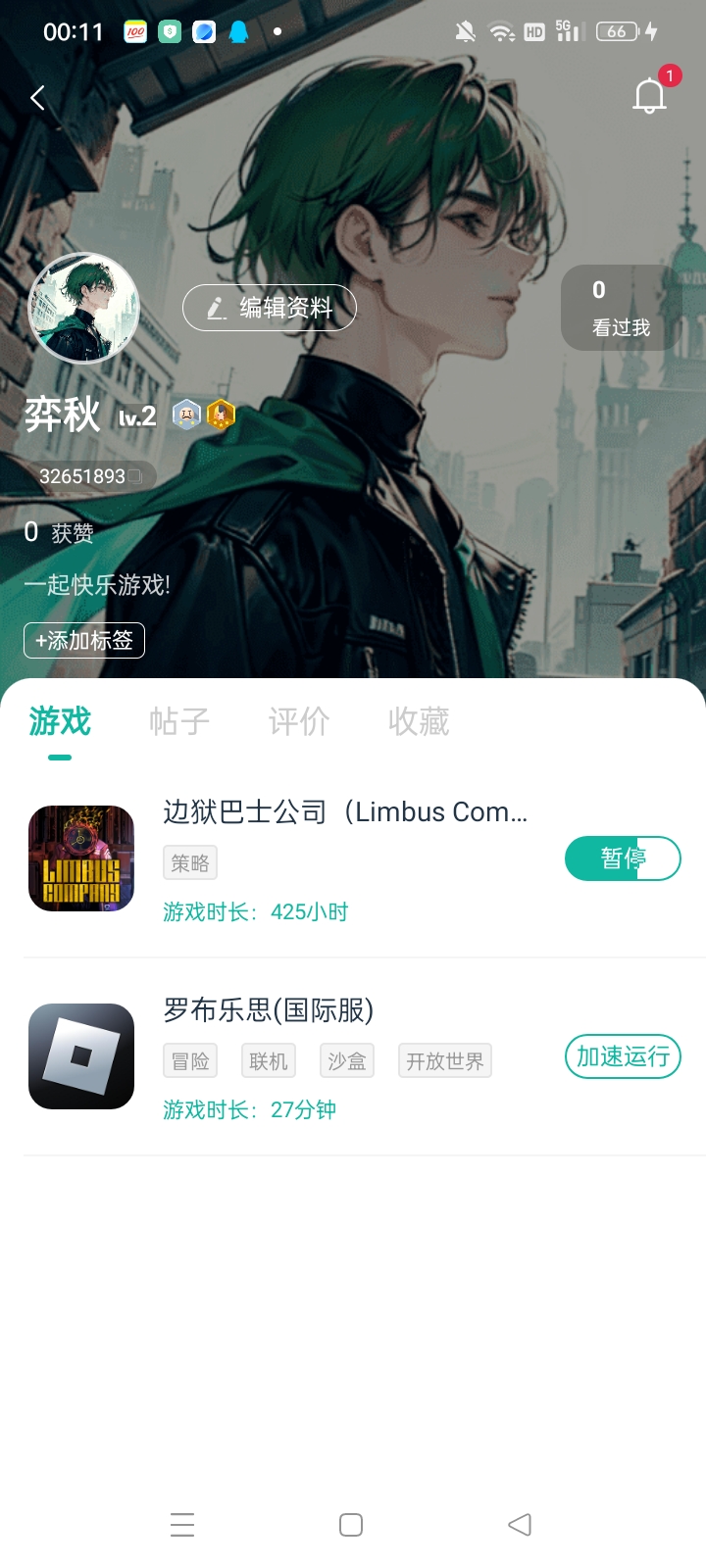The width and height of the screenshot is (706, 1568).
Task: Select the 游戏 tab
Action: 61,722
